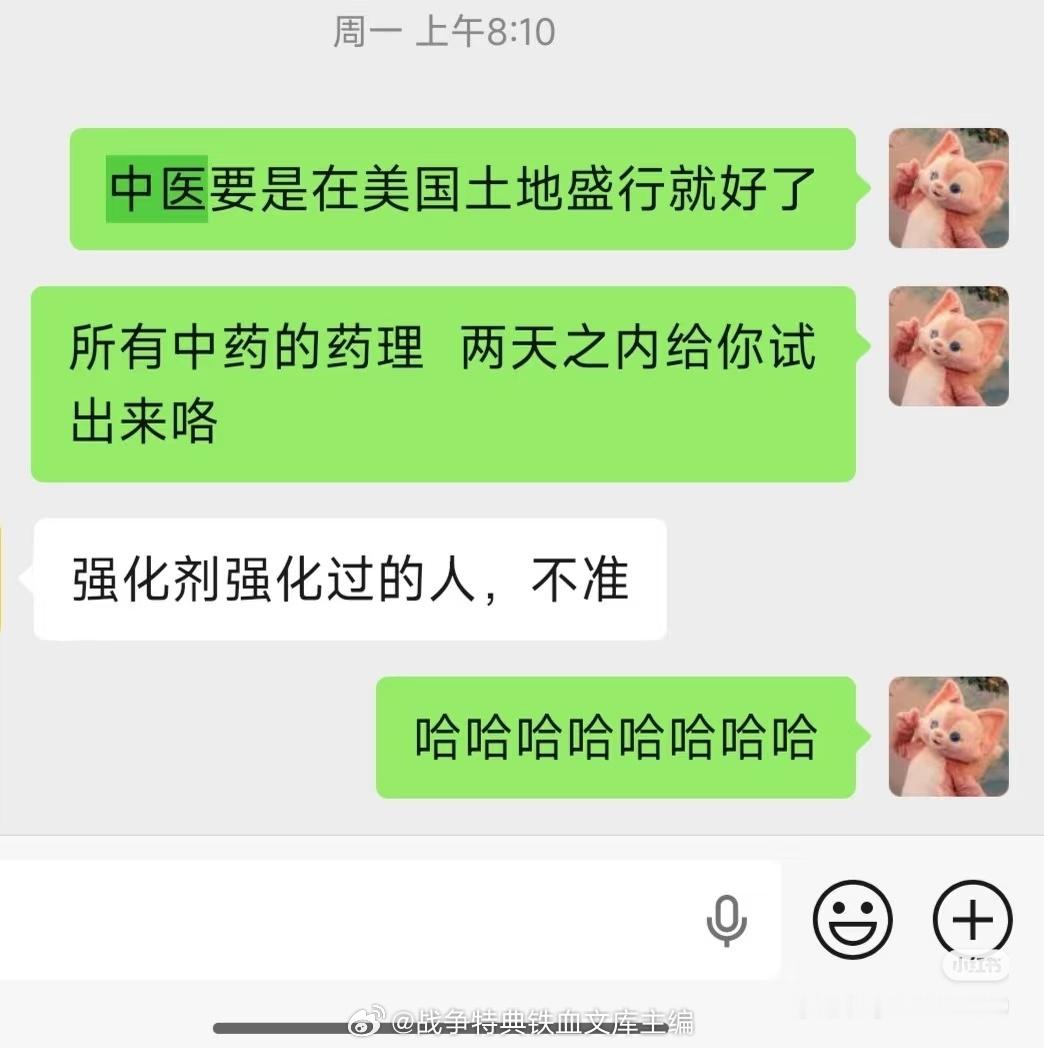Tap the small 小红书 watermark badge

pyautogui.click(x=975, y=966)
